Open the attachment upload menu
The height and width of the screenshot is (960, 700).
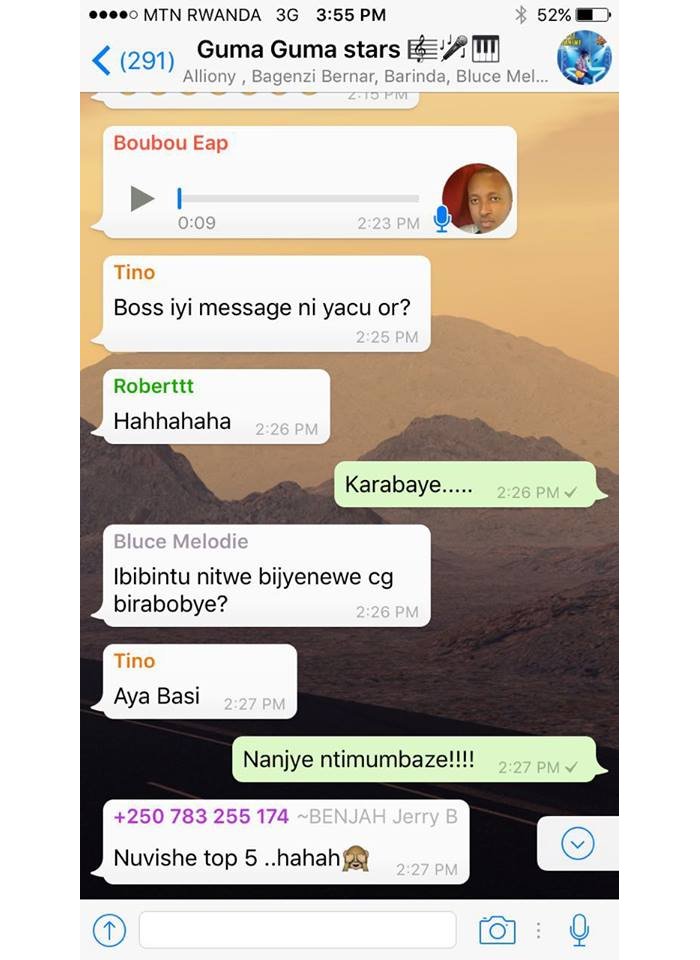109,930
